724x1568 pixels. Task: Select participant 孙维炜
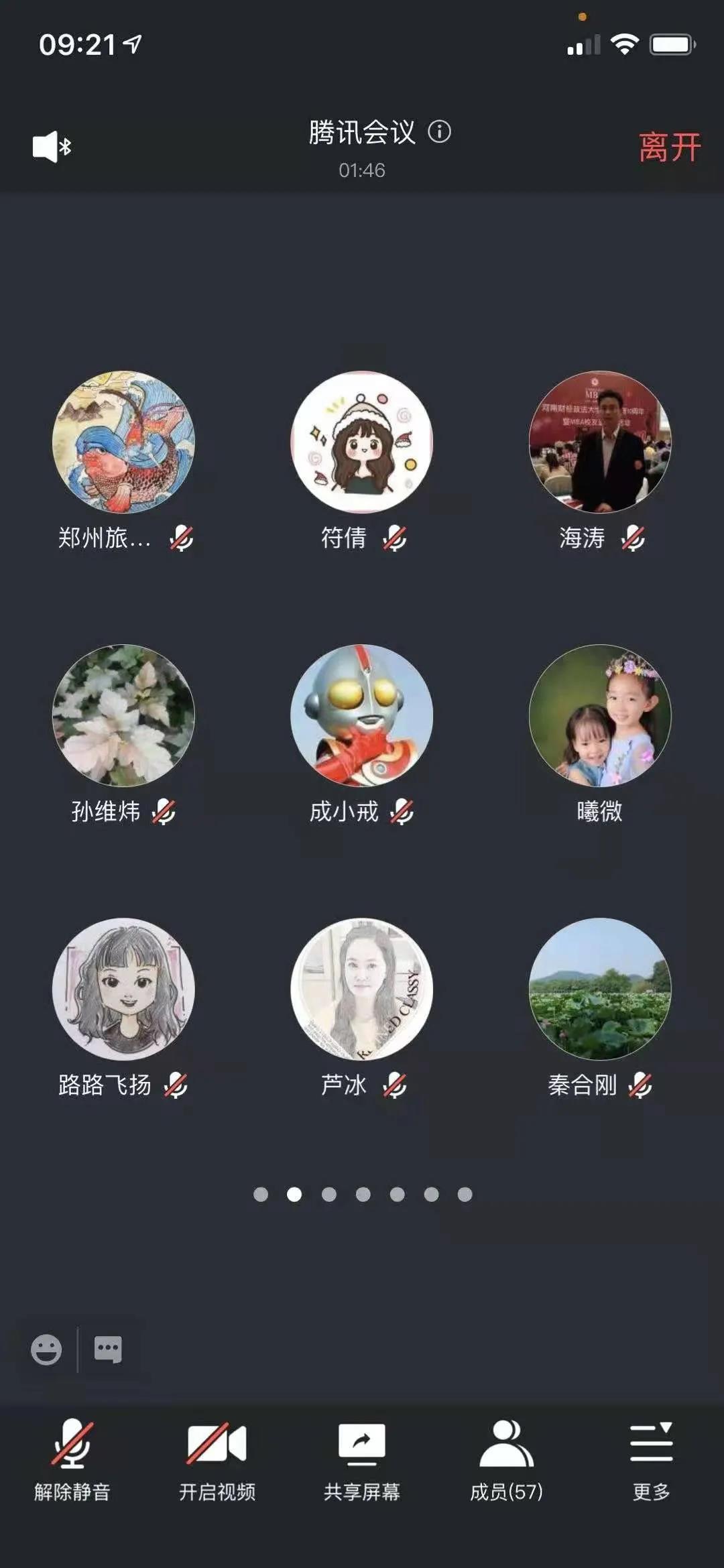pos(123,715)
